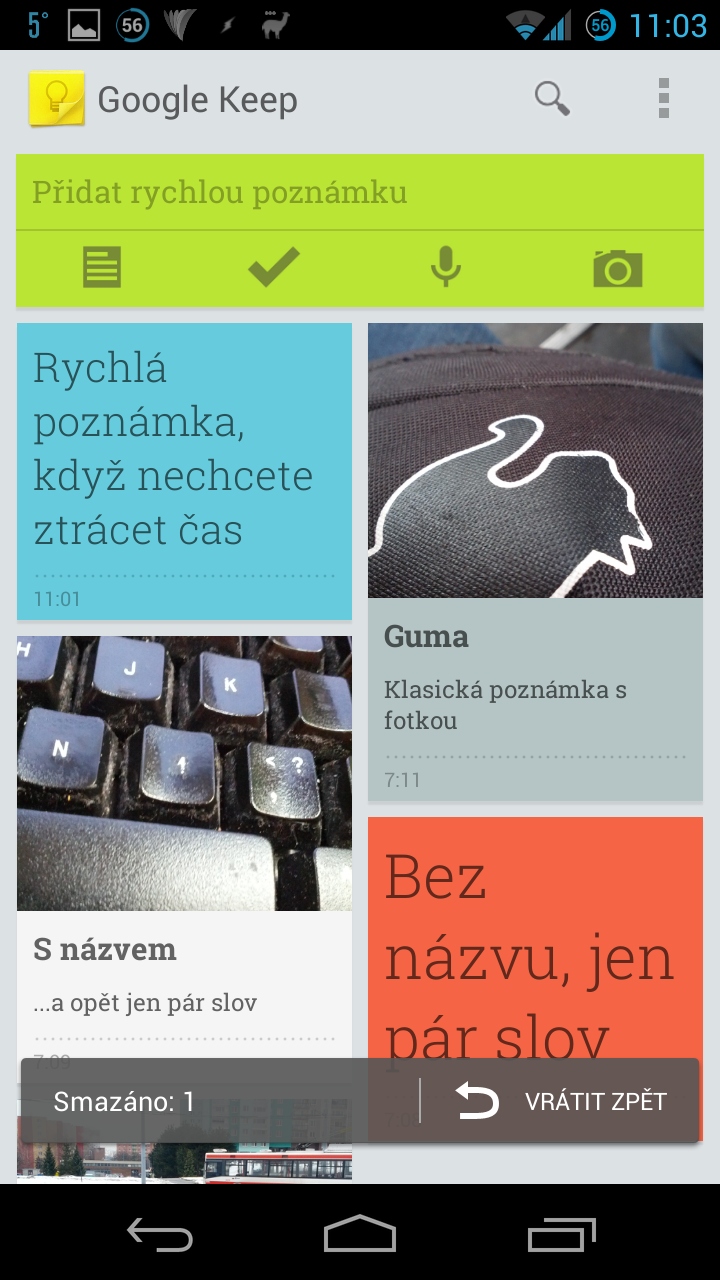Tap the "Přidat rychlou poznámku" field
Viewport: 720px width, 1280px height.
pos(360,192)
